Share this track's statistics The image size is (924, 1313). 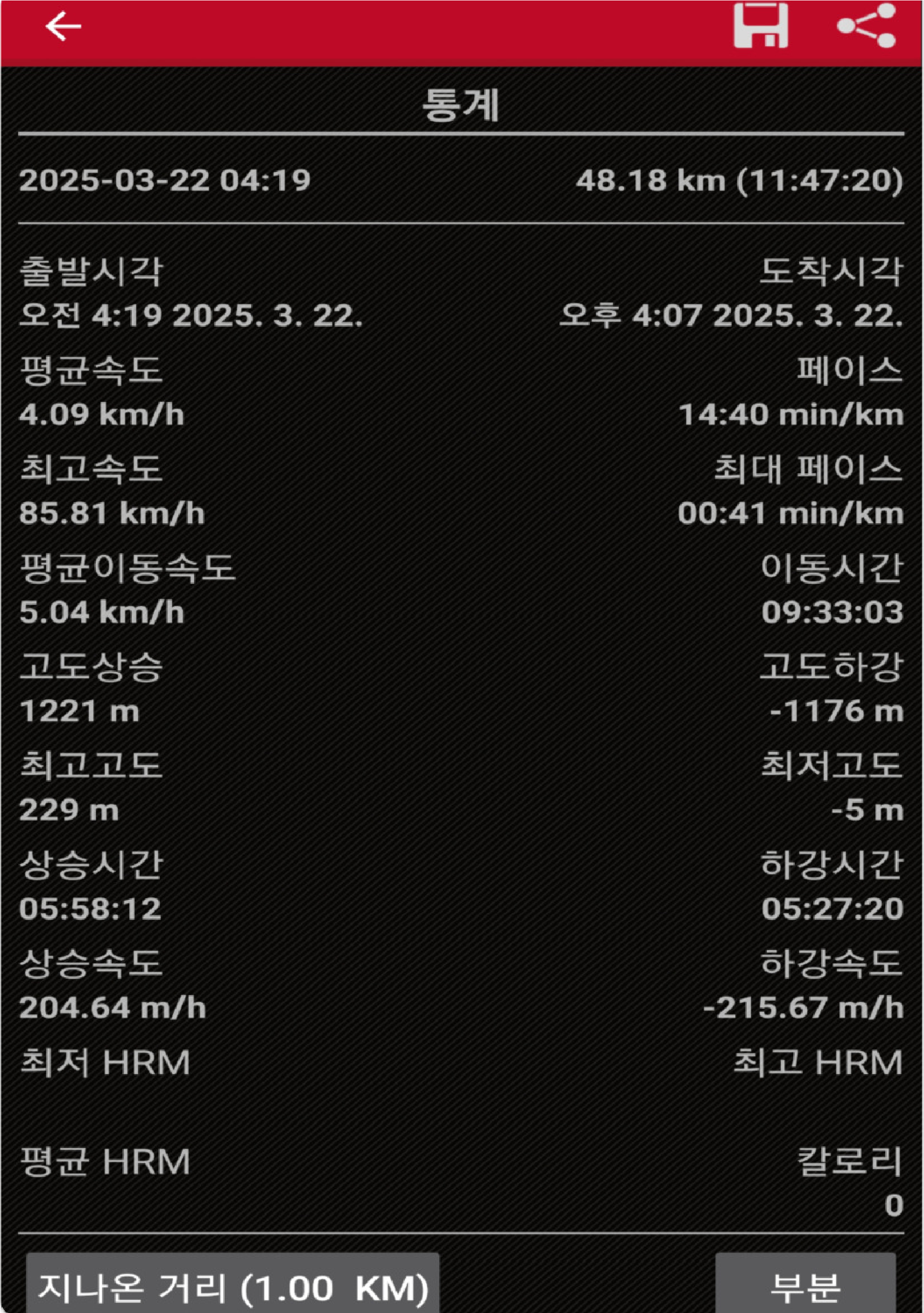866,26
